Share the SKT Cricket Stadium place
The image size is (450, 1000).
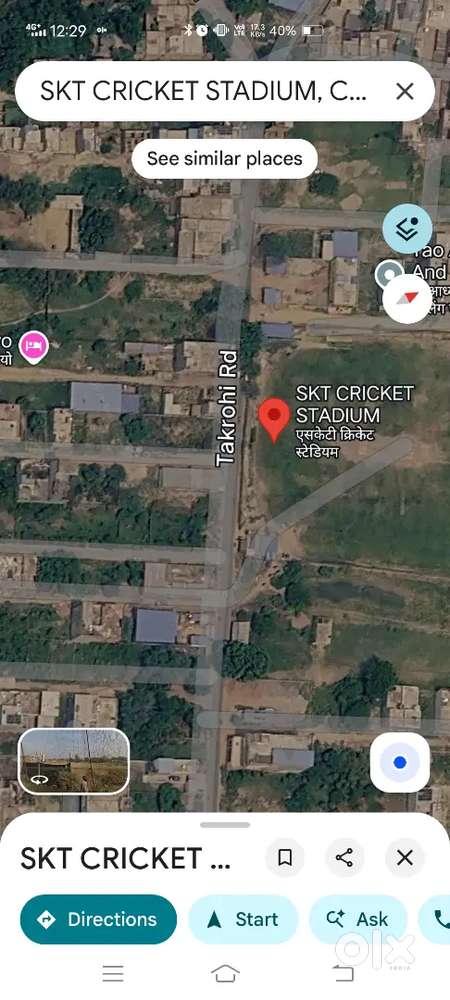pos(344,858)
